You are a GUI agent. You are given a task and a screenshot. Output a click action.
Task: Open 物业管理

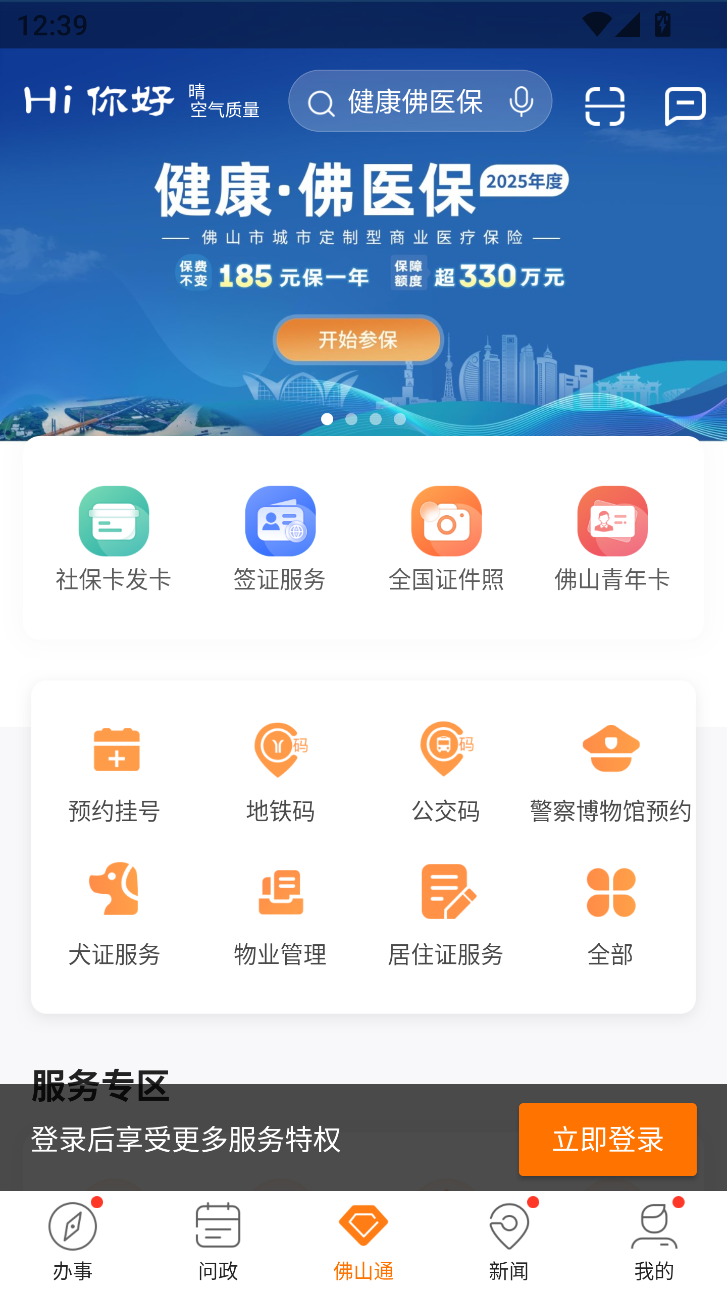click(x=280, y=912)
